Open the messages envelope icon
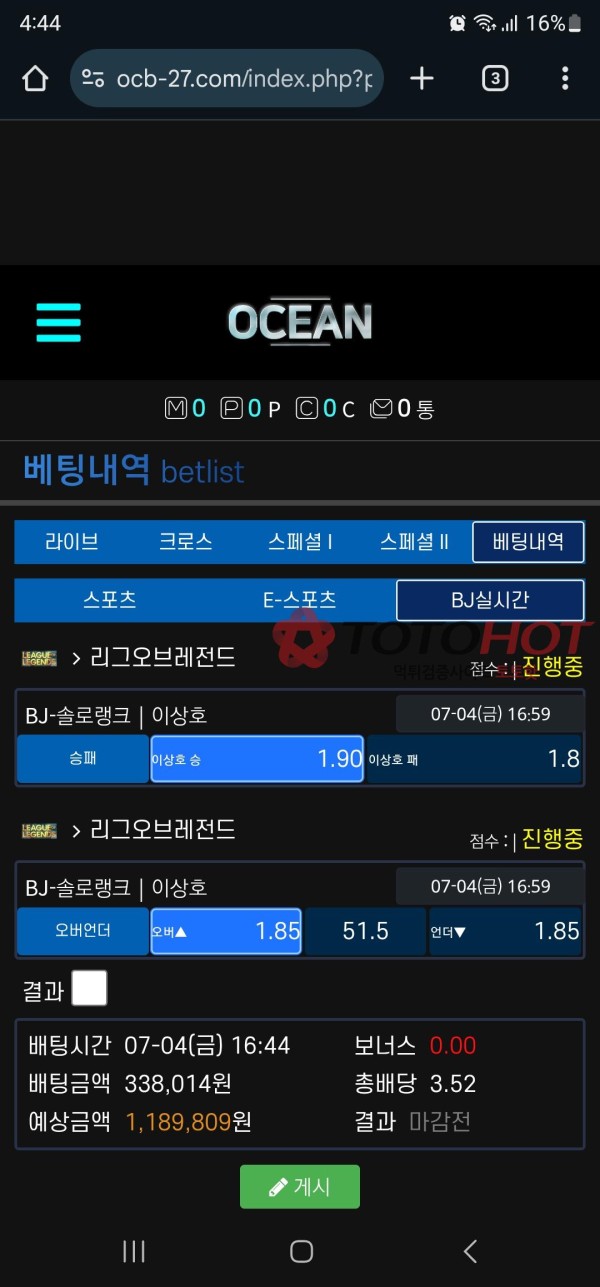The width and height of the screenshot is (600, 1287). click(381, 408)
